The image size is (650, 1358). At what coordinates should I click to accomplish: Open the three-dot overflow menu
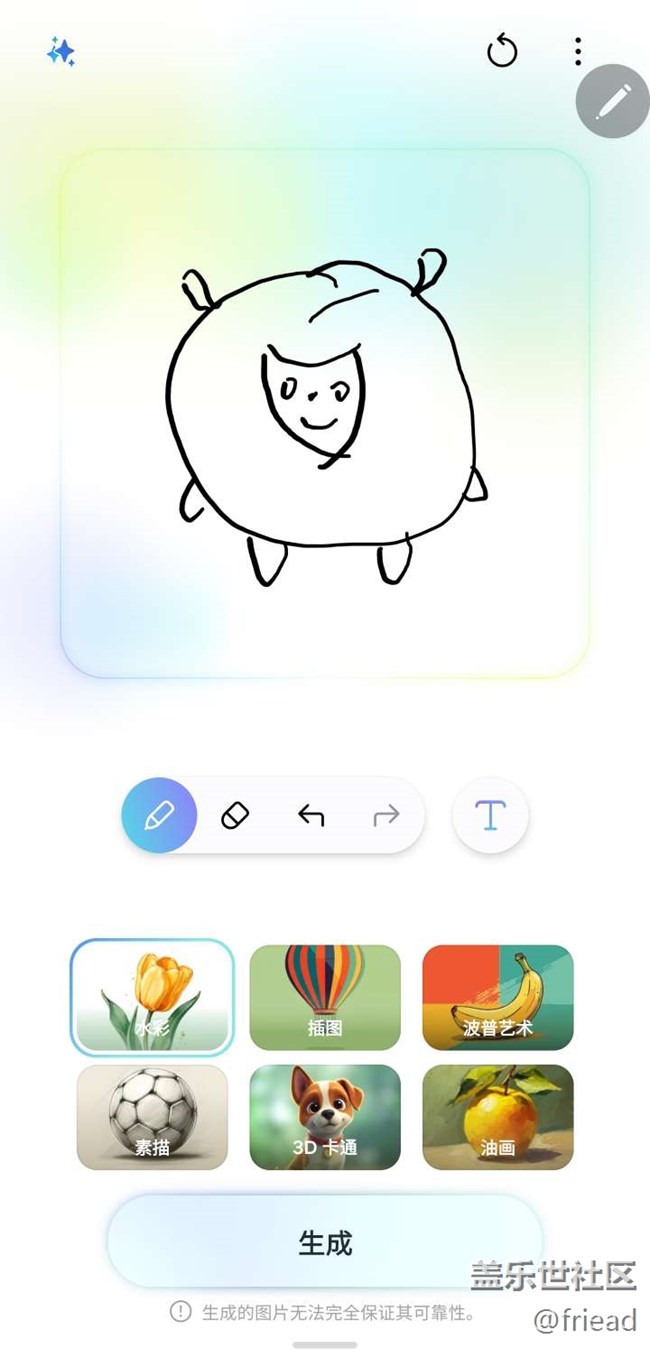(578, 52)
